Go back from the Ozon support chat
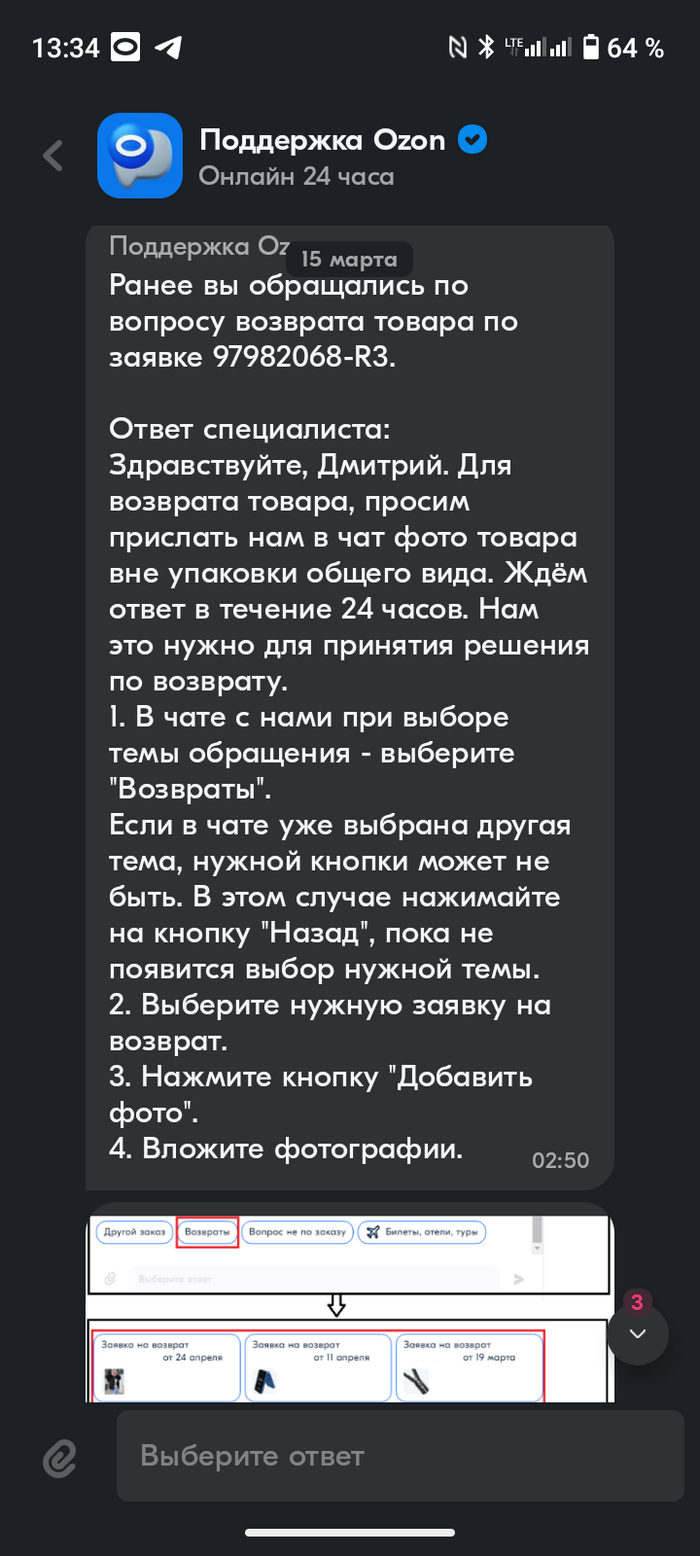The image size is (700, 1556). [53, 156]
